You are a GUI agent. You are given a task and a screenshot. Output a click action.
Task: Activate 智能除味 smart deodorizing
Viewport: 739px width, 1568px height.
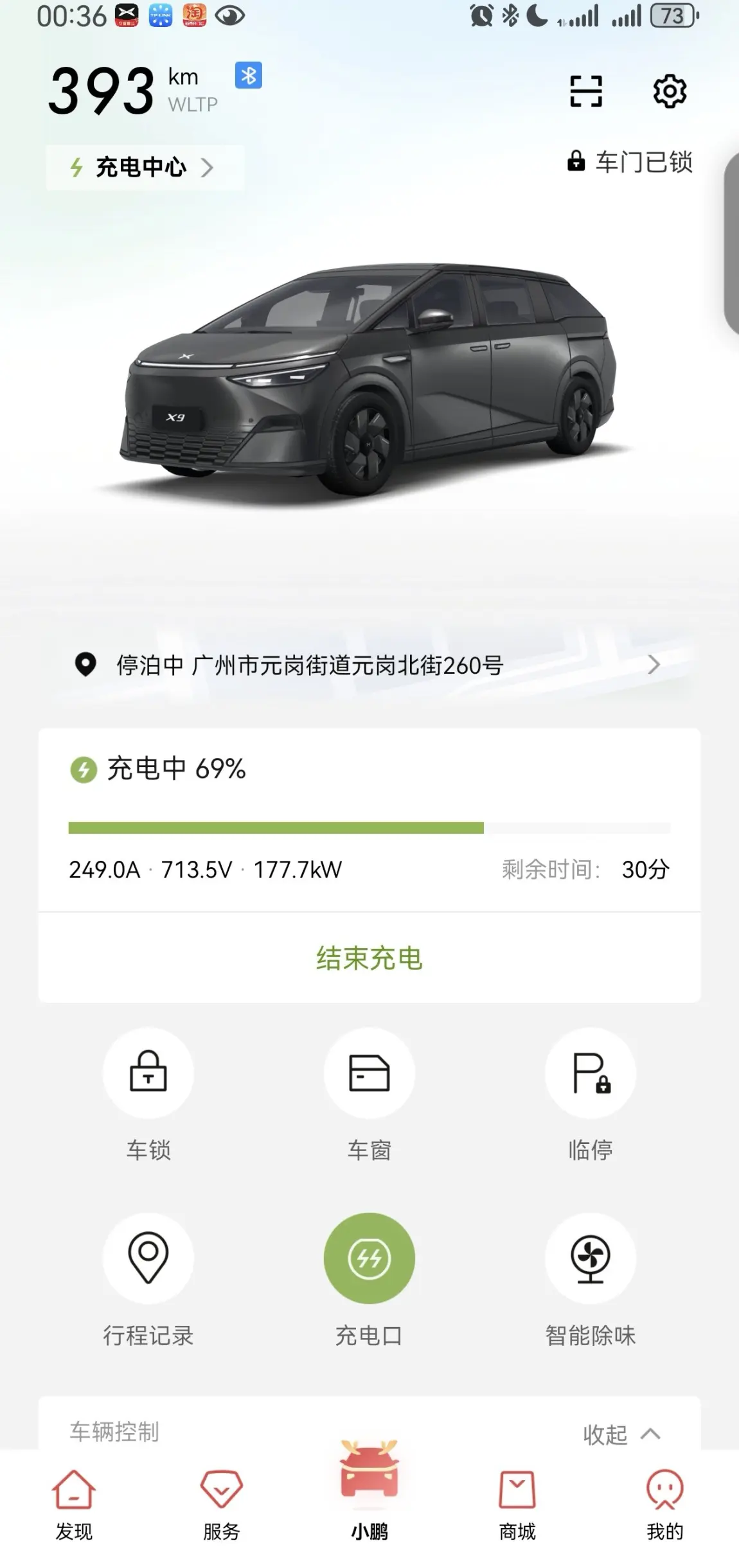(x=590, y=1258)
